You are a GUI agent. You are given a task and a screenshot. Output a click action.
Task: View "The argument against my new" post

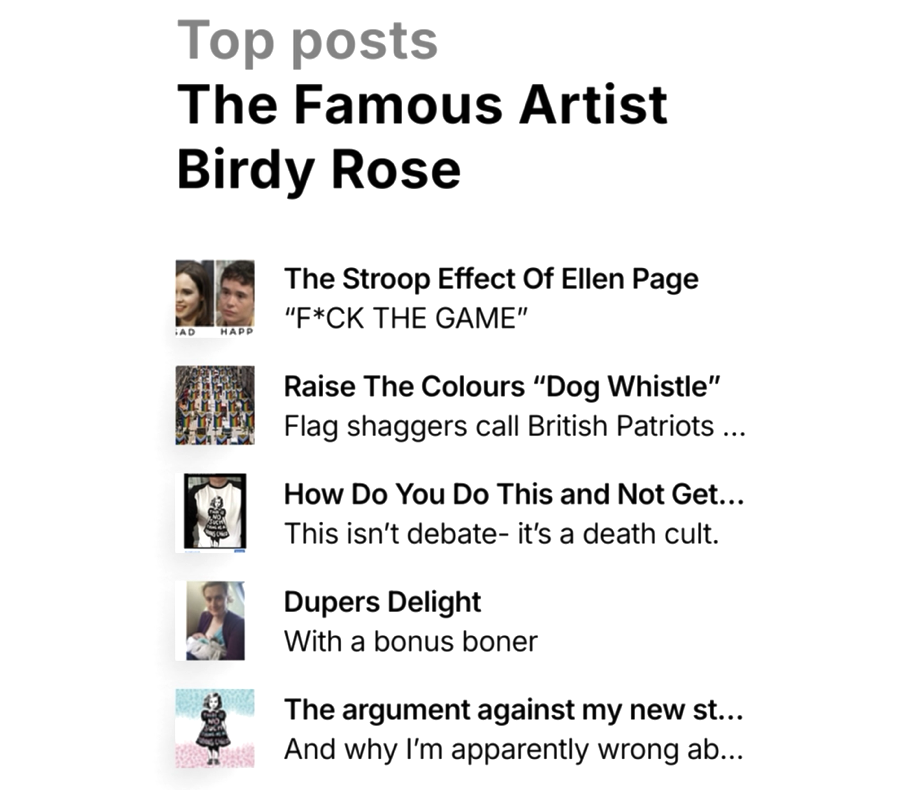pyautogui.click(x=513, y=710)
